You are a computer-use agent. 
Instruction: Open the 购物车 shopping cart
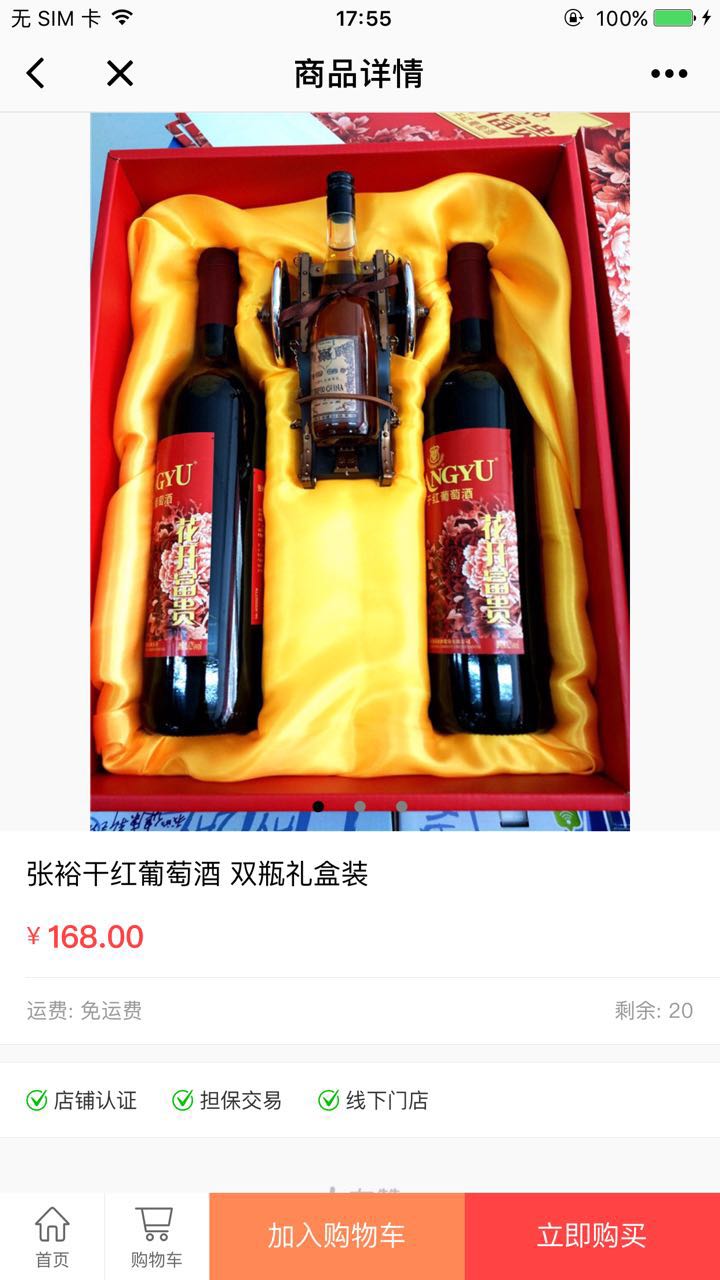[x=156, y=1236]
